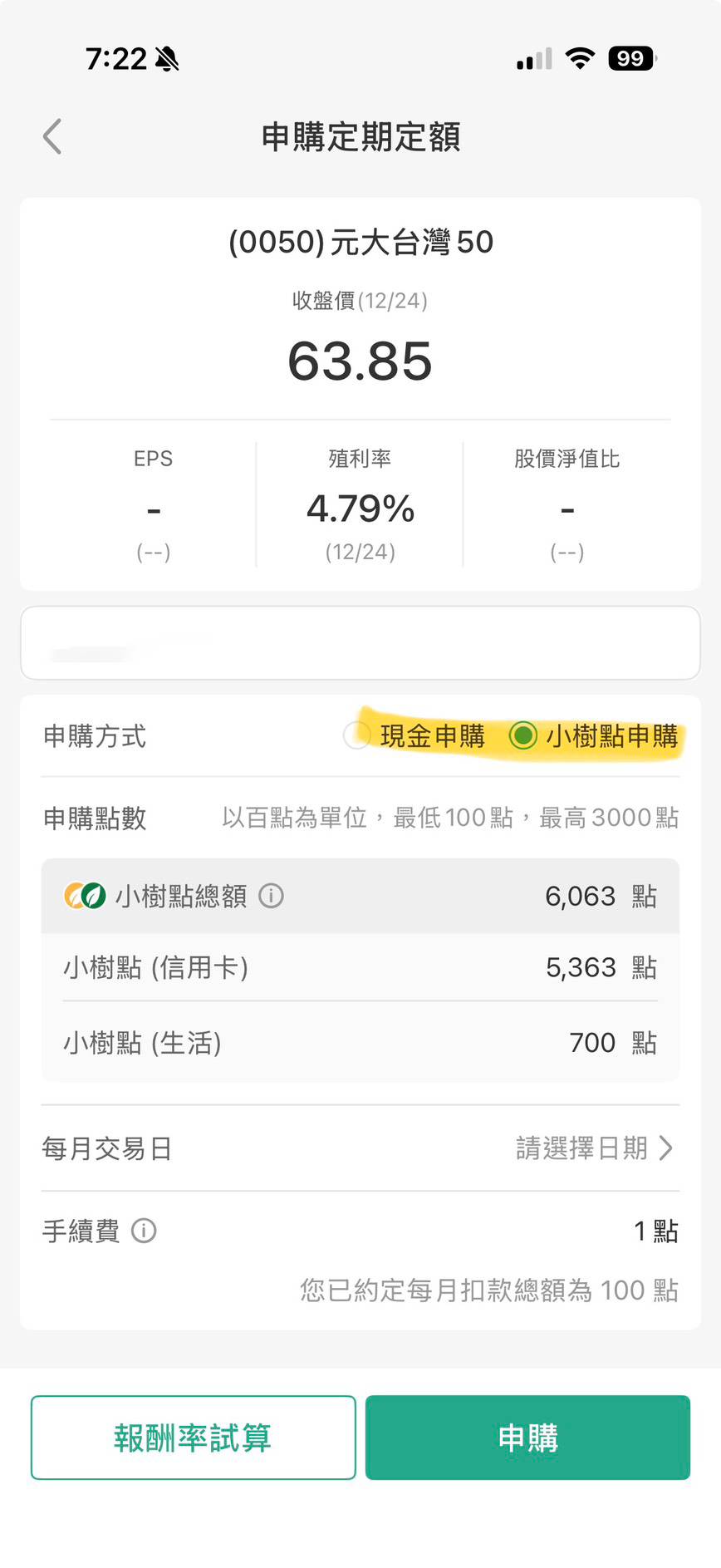Screen dimensions: 721x1568
Task: View 手續費 info tooltip
Action: point(144,1231)
